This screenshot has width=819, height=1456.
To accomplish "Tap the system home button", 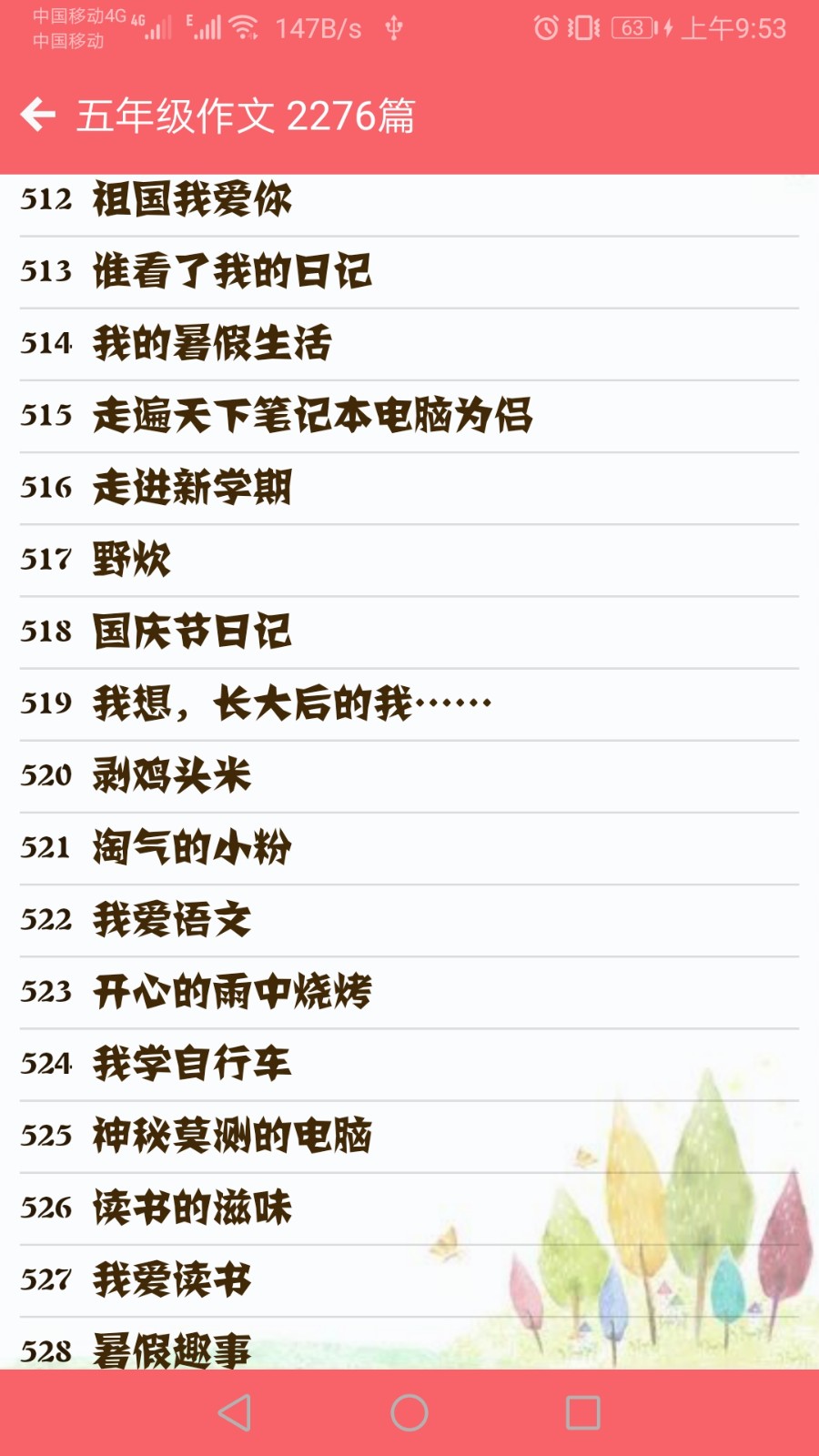I will [x=409, y=1412].
